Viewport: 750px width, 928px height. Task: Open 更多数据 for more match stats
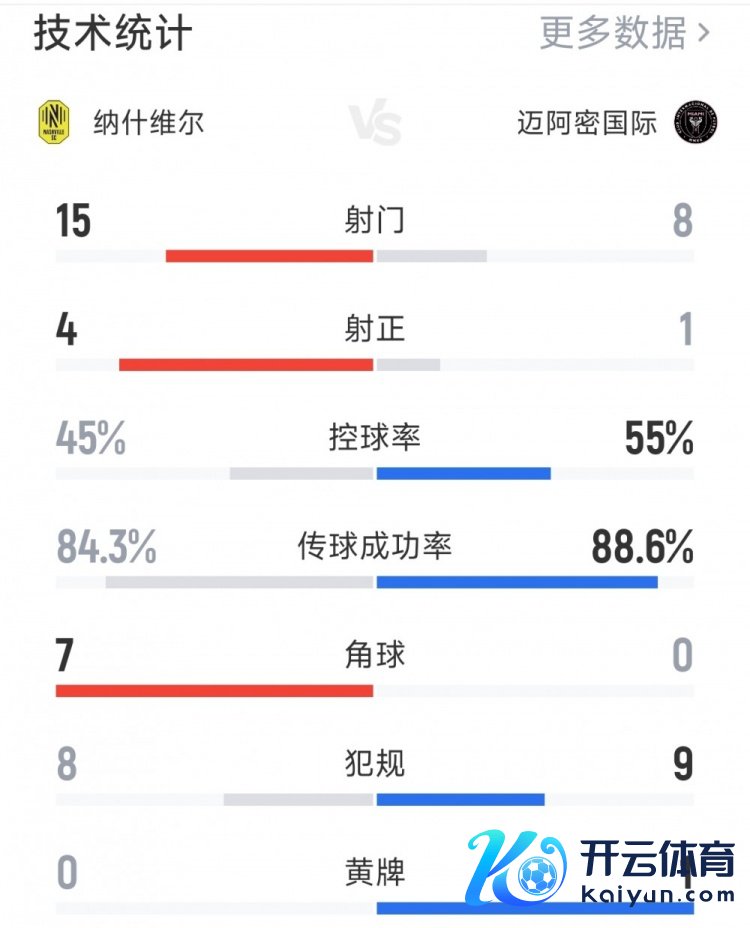point(624,32)
